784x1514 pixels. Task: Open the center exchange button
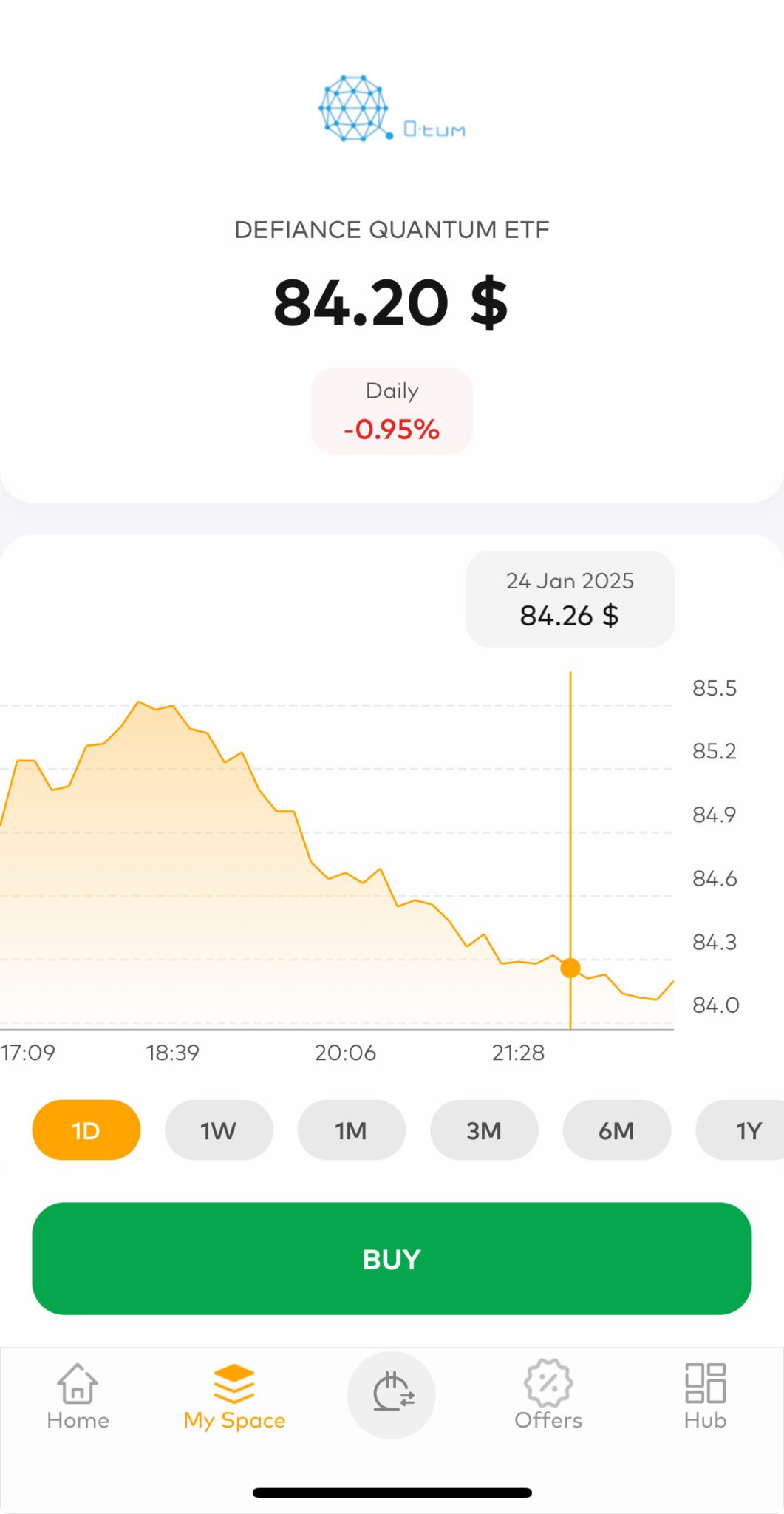click(x=392, y=1395)
